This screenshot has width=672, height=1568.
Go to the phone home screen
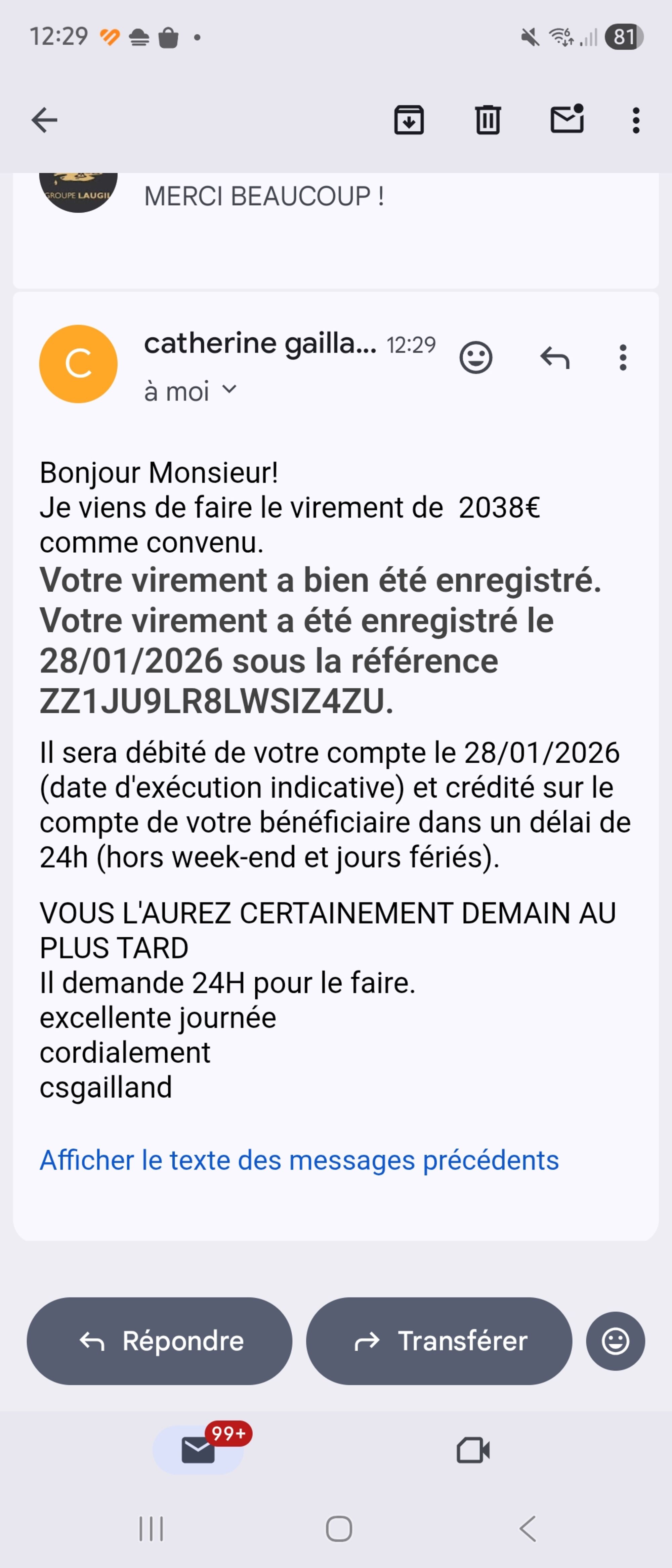pyautogui.click(x=338, y=1528)
